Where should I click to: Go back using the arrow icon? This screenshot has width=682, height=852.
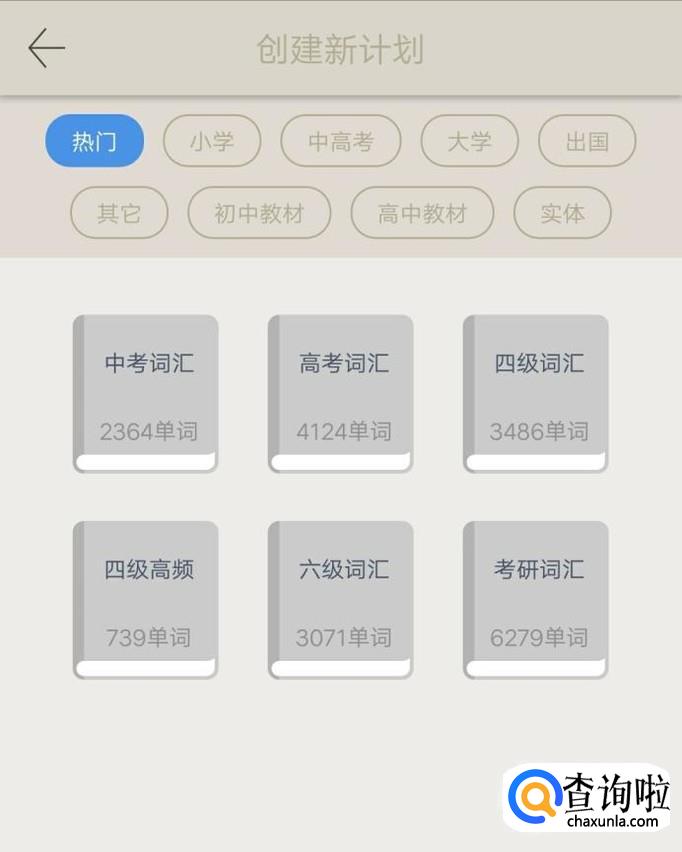click(47, 48)
